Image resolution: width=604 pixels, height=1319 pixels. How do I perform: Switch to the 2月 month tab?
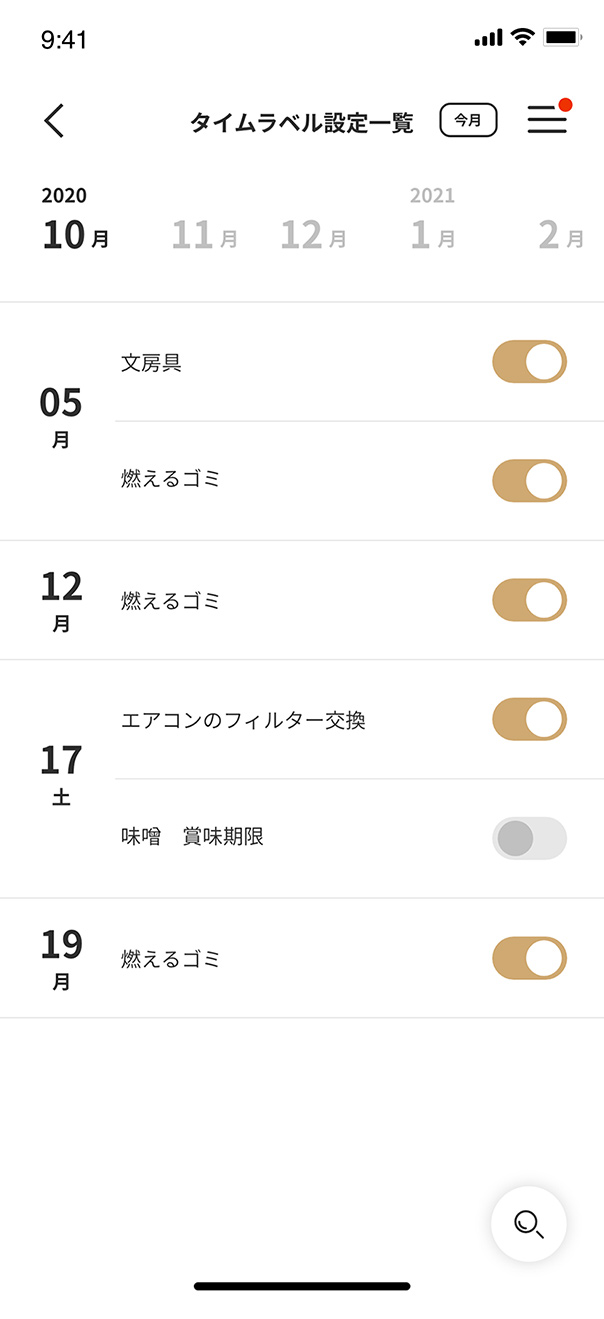[560, 235]
